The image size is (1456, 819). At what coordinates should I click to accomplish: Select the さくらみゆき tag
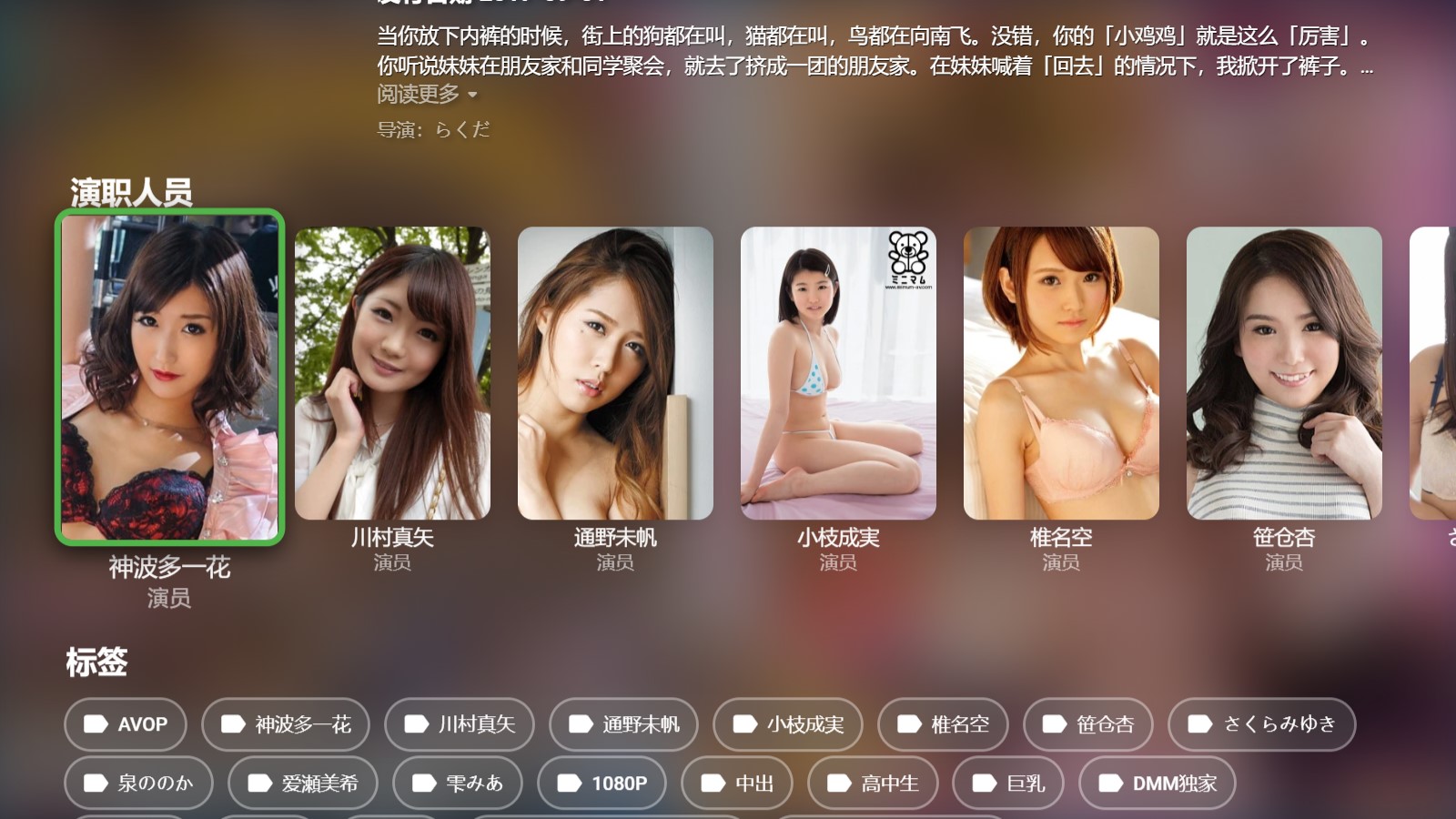pos(1262,724)
